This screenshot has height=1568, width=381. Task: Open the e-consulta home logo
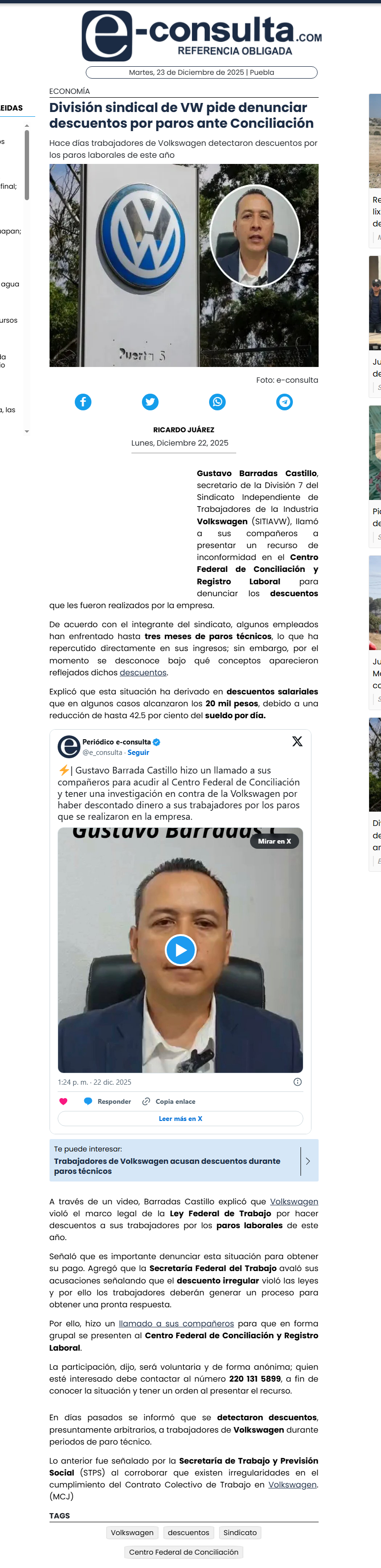point(201,35)
